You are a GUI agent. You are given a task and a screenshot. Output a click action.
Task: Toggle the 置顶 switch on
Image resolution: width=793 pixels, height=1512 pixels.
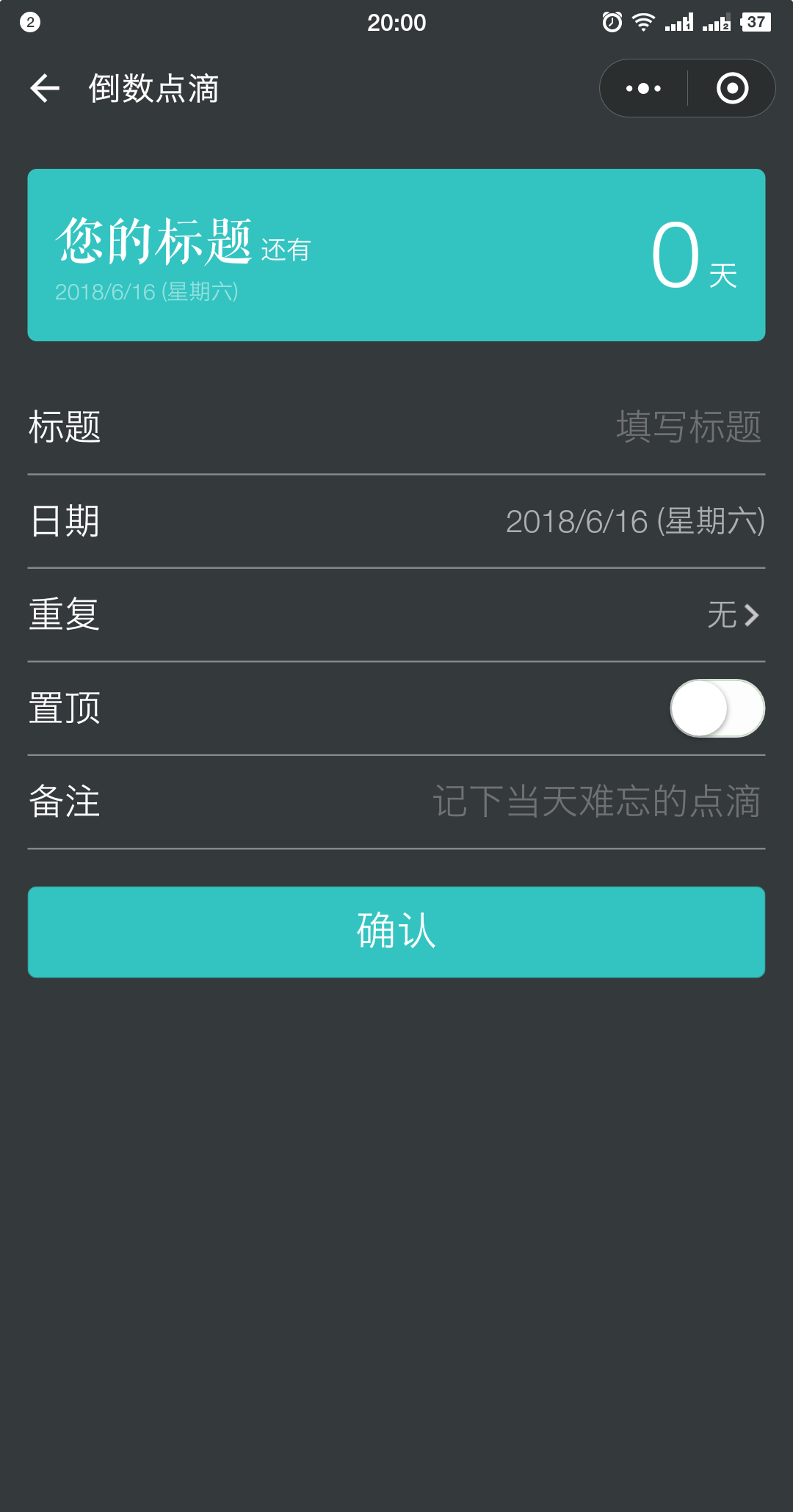pos(717,708)
